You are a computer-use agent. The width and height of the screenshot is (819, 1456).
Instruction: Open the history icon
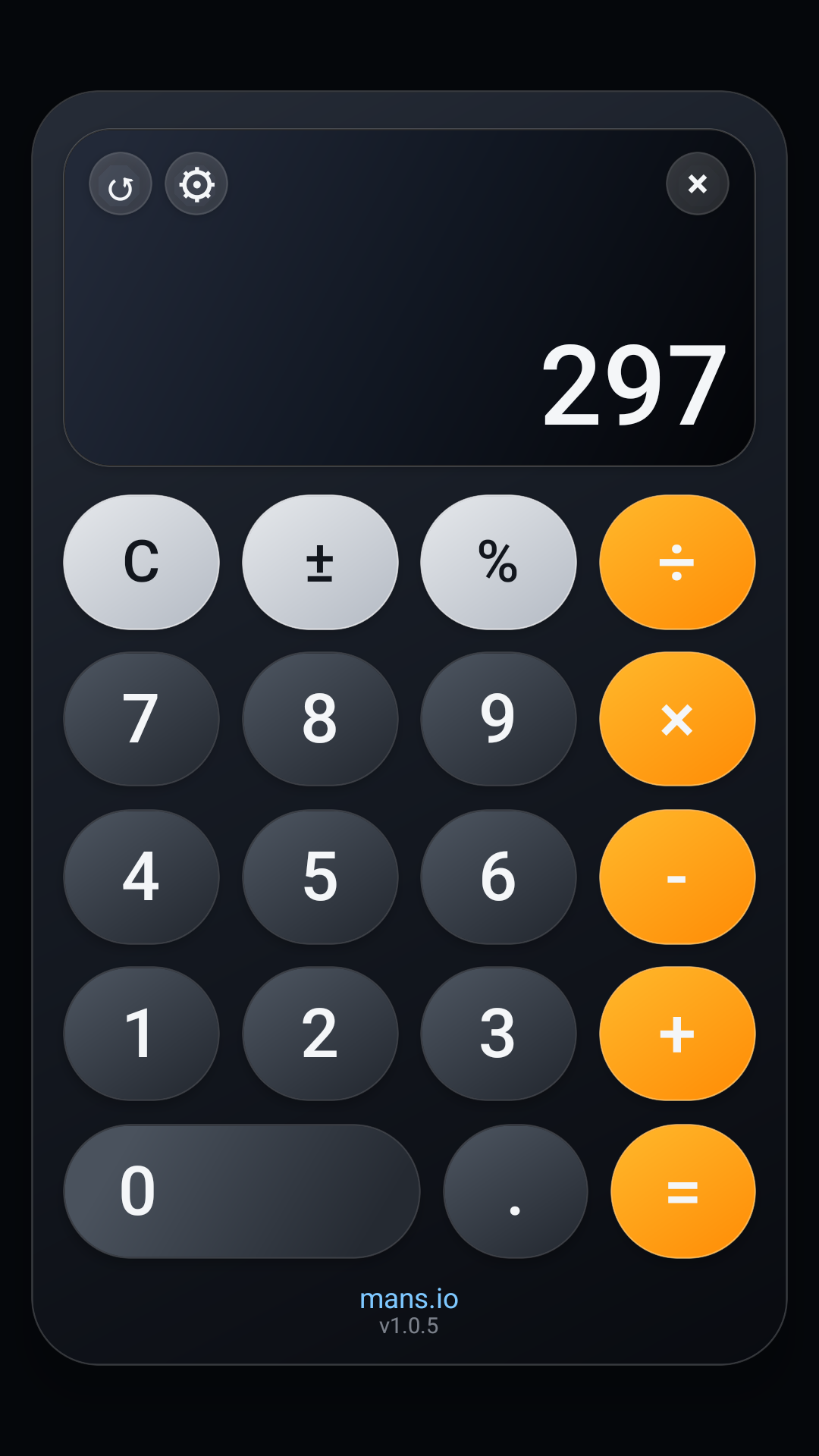(x=121, y=184)
